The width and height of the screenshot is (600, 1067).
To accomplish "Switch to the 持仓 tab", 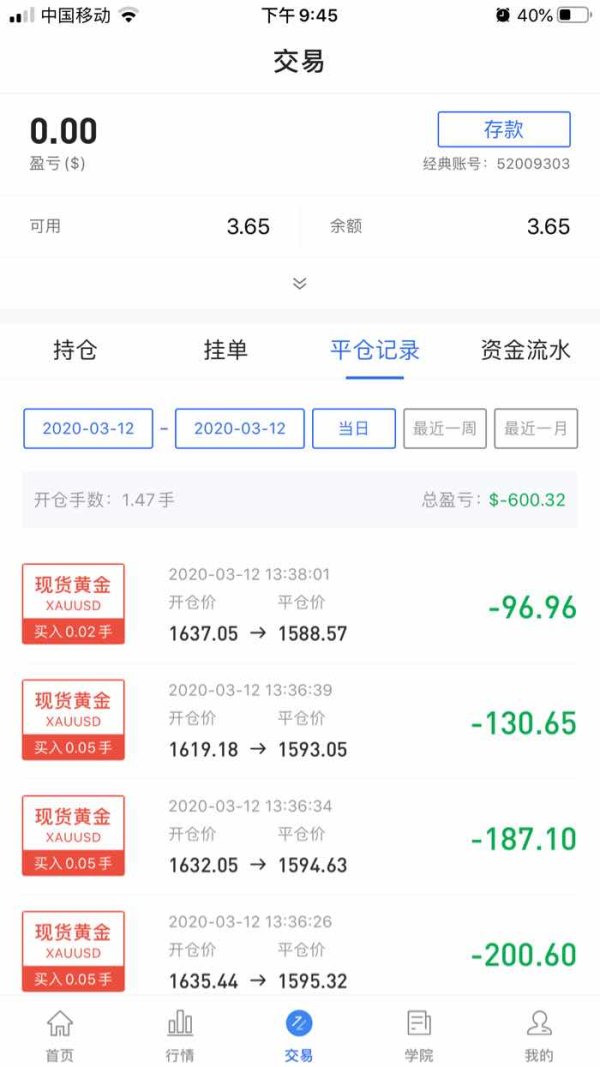I will pos(76,350).
